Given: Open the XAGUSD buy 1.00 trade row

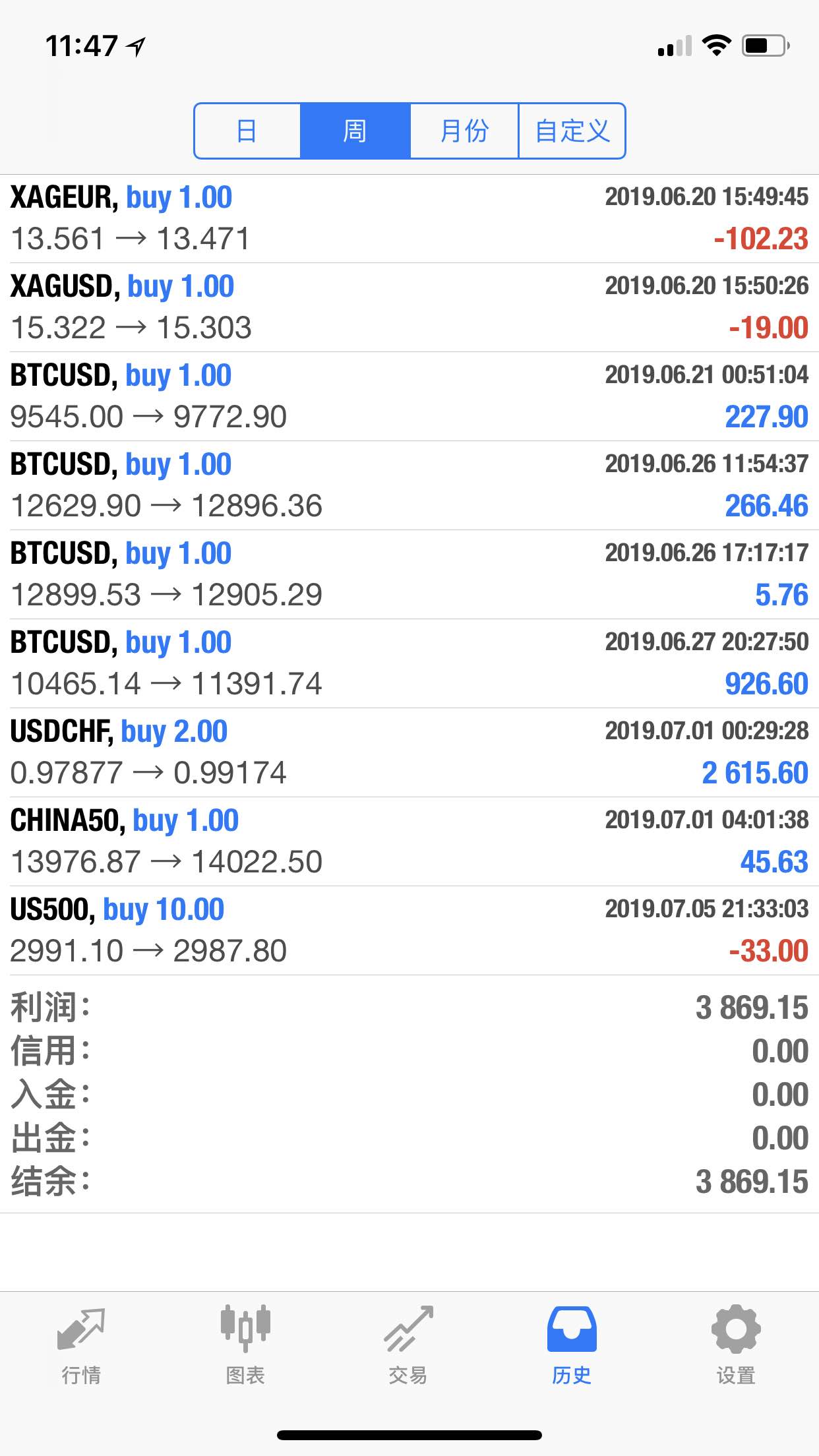Looking at the screenshot, I should (x=409, y=308).
